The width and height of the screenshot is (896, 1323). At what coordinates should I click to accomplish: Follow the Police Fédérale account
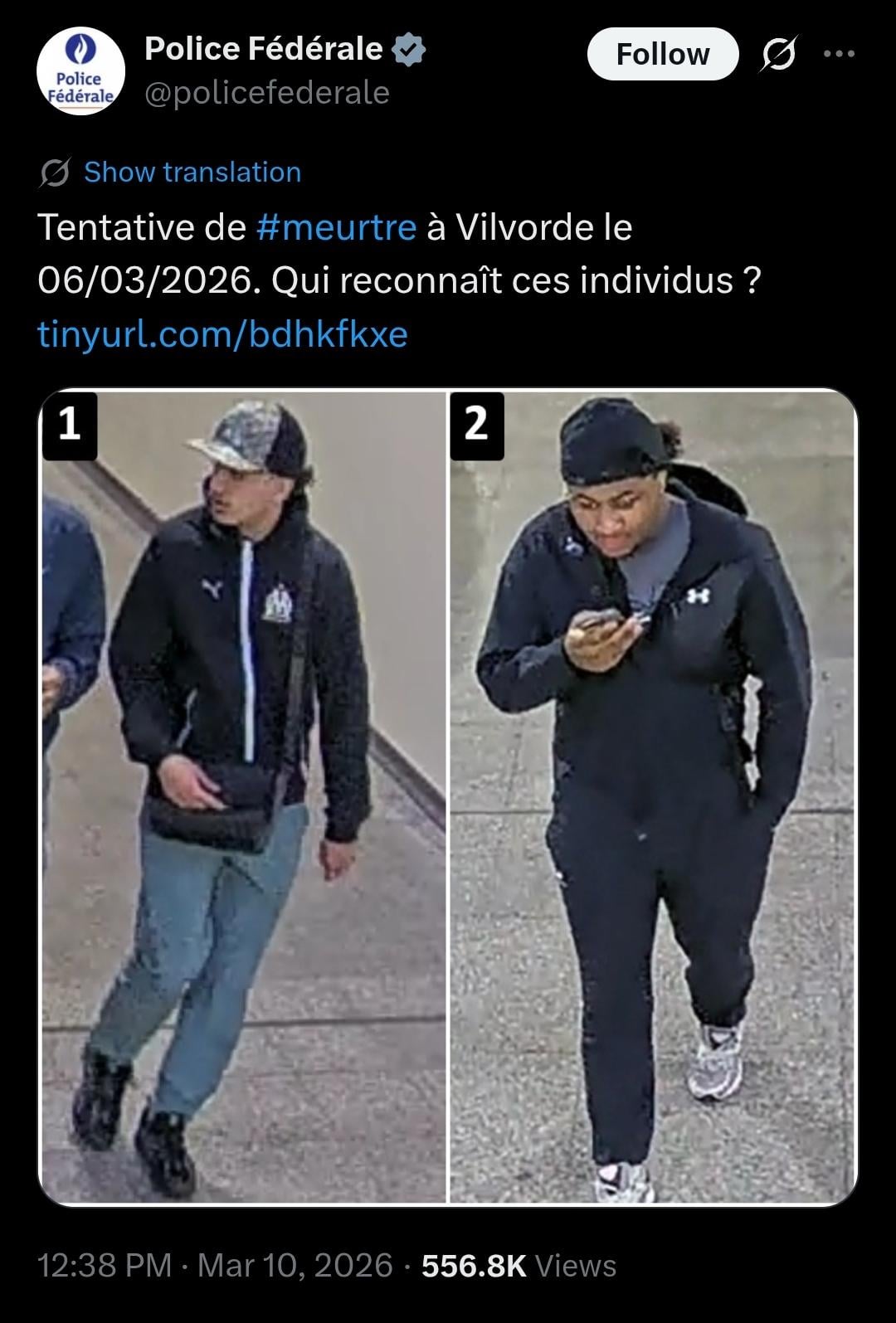pyautogui.click(x=662, y=55)
